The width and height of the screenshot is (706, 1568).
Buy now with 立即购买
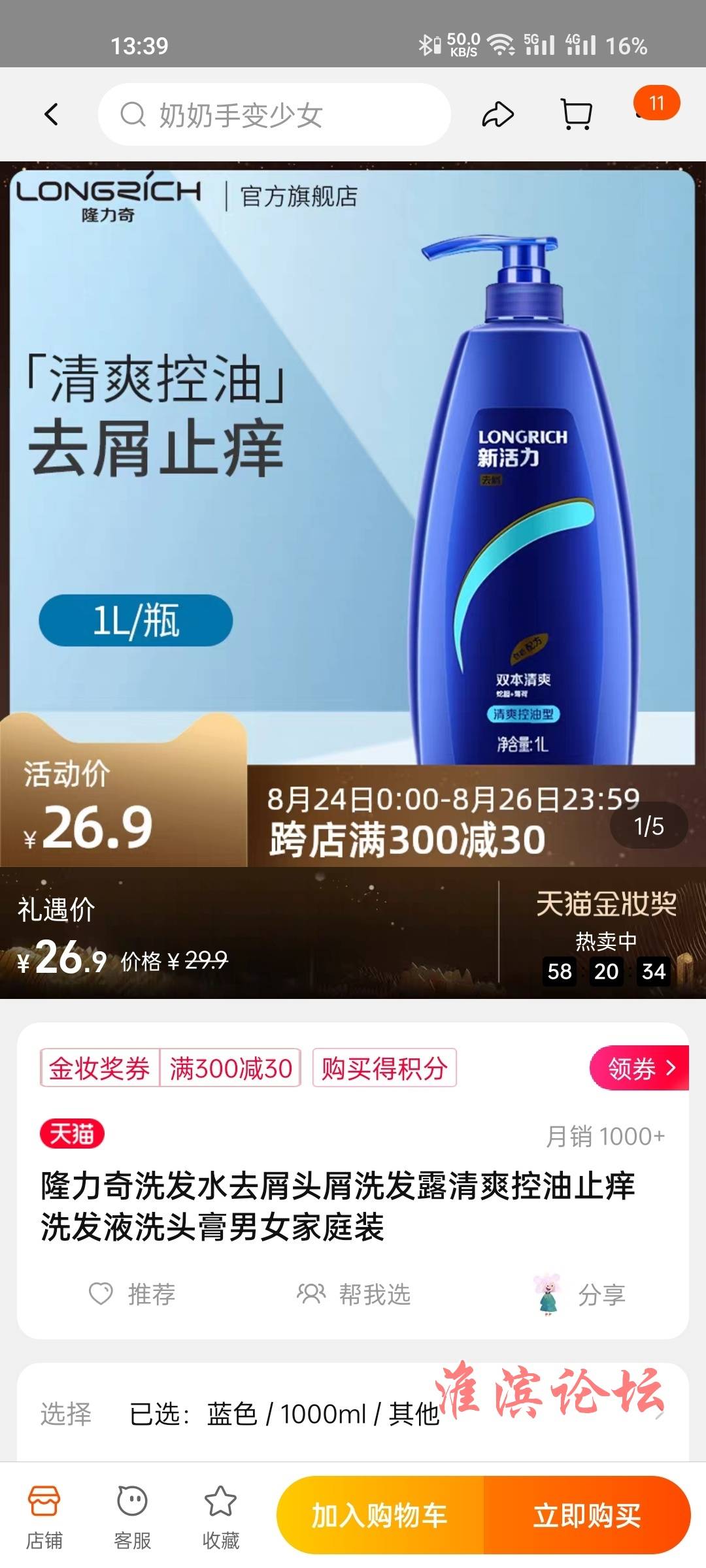click(x=586, y=1516)
